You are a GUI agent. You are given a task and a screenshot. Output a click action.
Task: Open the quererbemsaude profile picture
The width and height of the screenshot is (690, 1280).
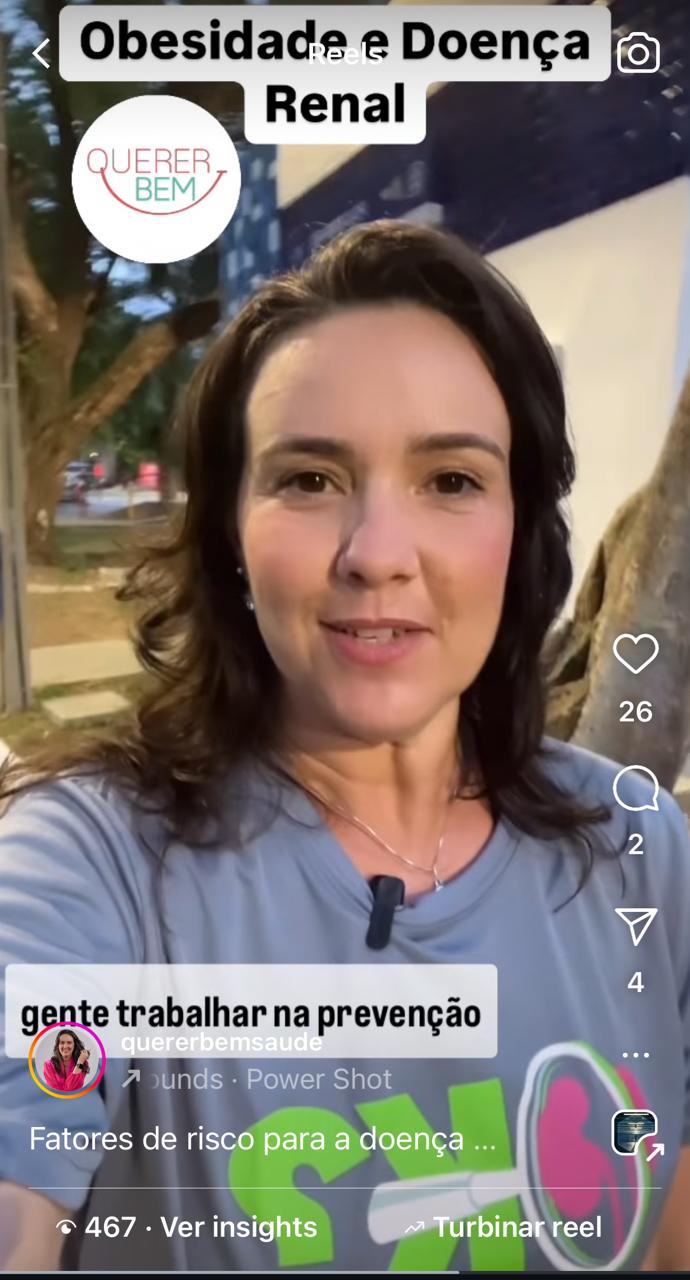(67, 1060)
